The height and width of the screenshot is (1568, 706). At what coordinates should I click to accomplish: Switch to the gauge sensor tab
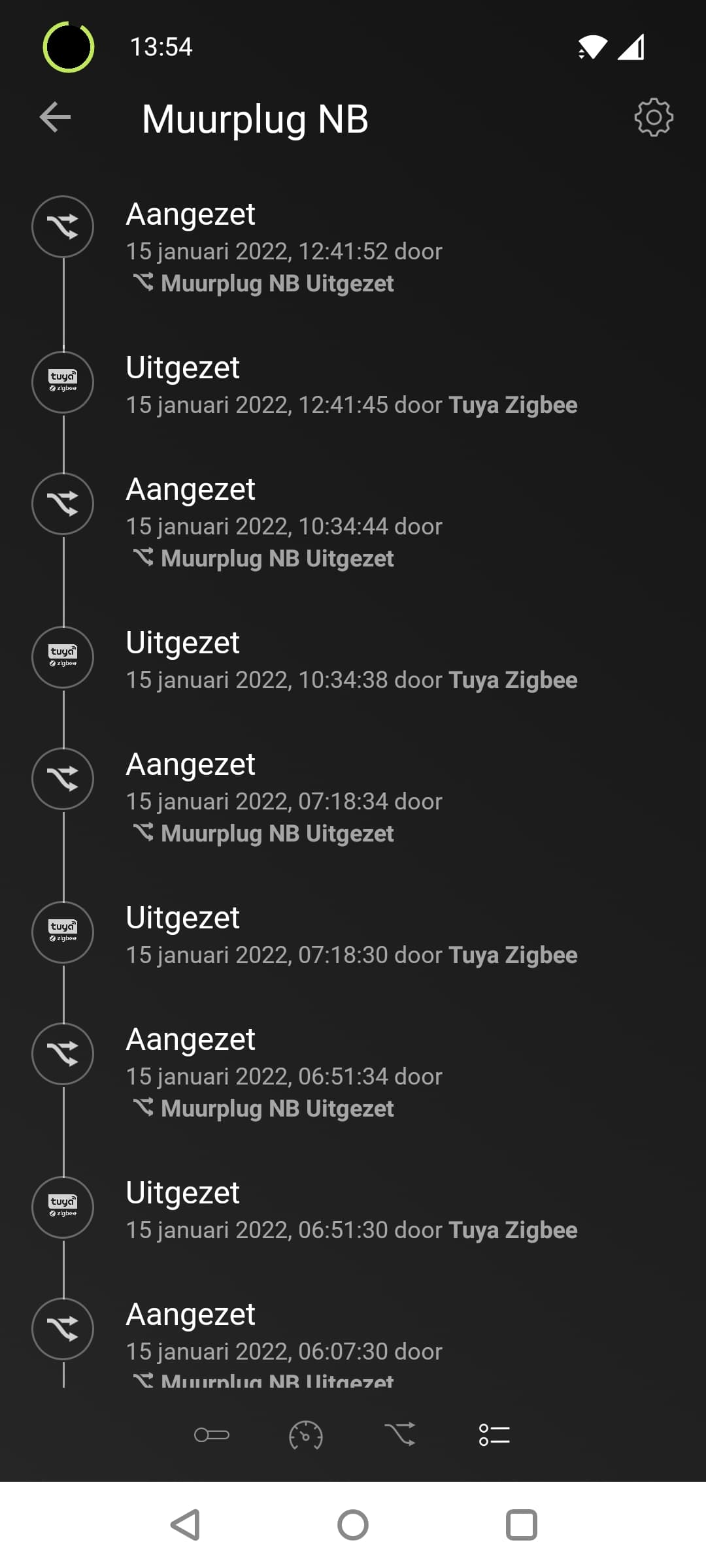[306, 1435]
